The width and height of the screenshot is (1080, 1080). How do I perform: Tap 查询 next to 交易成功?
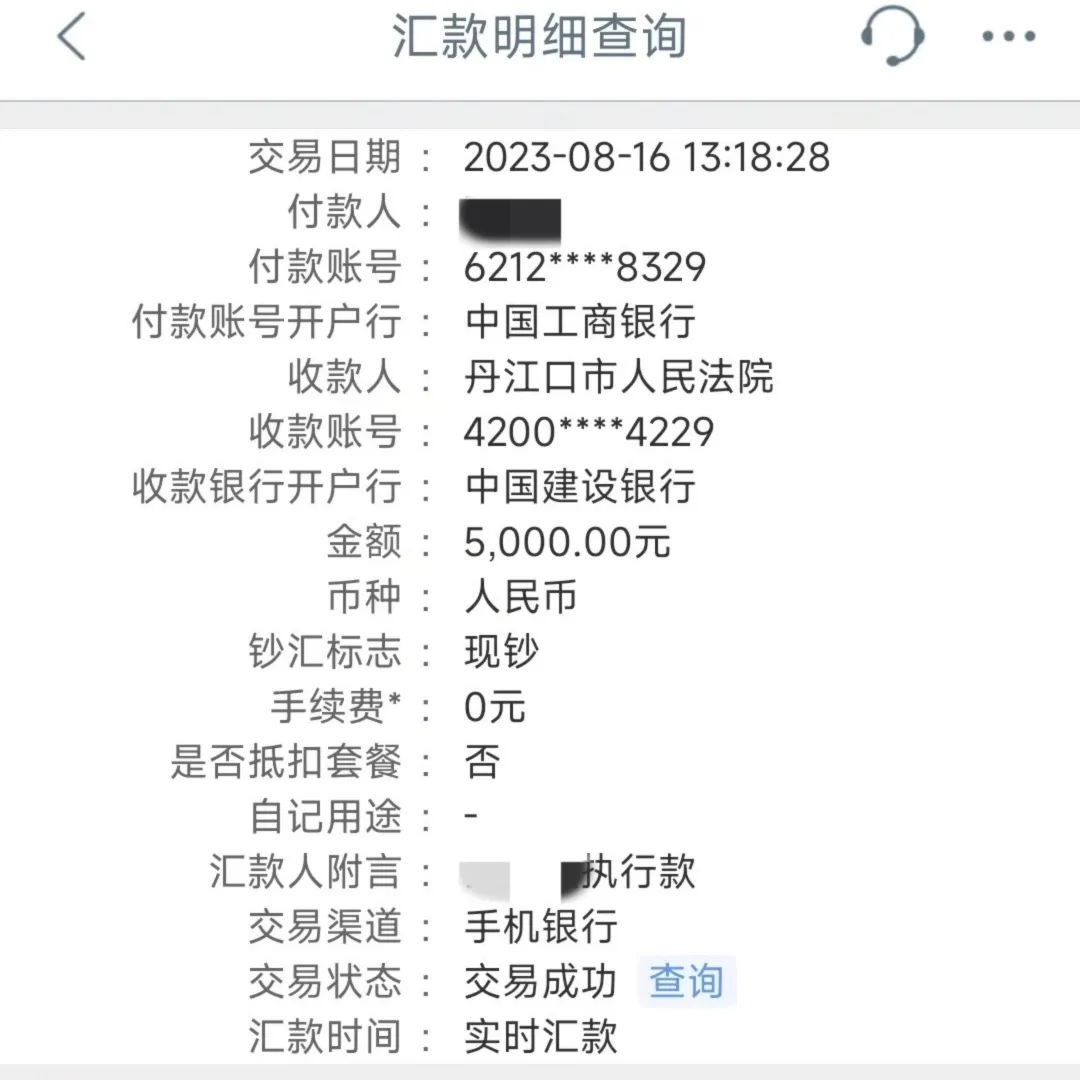coord(686,981)
